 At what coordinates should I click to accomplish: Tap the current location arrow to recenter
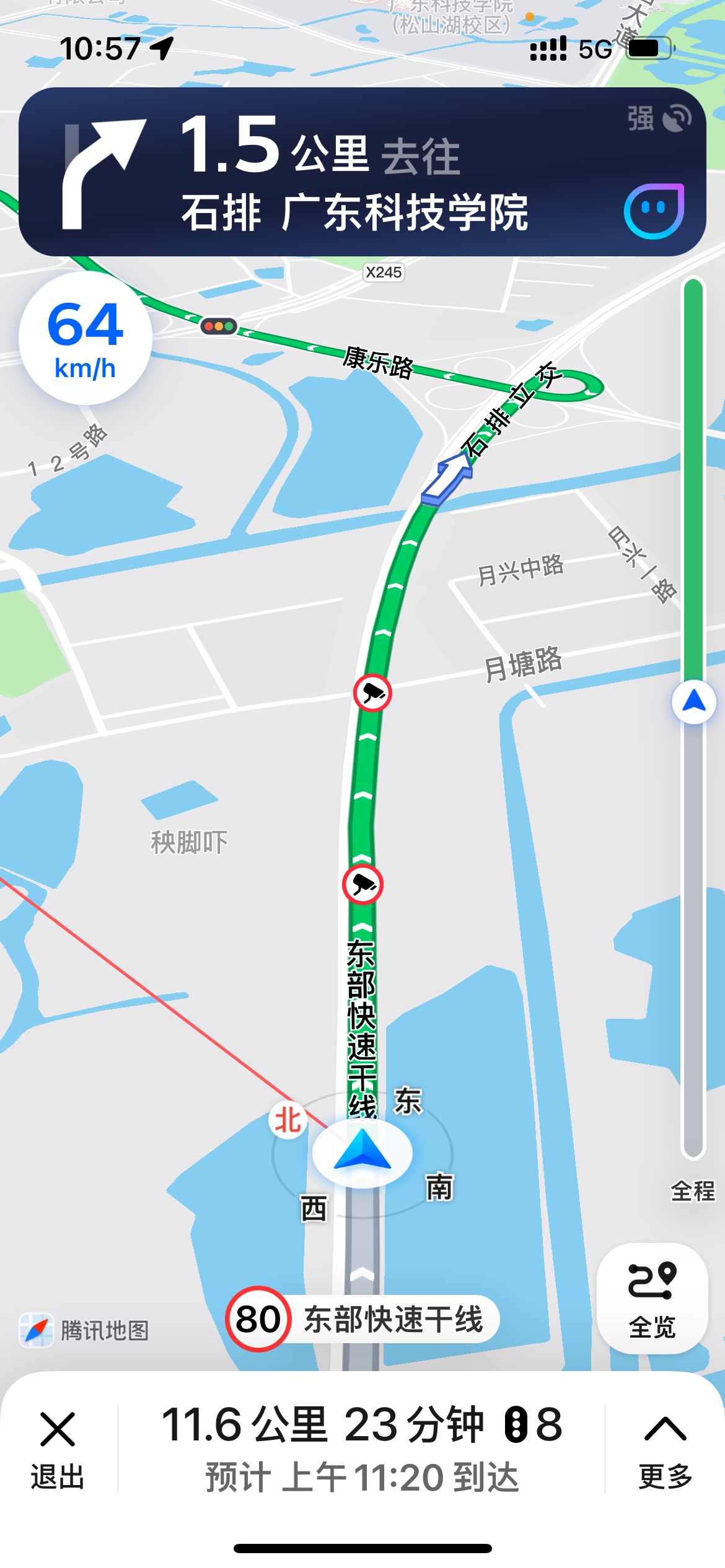tap(362, 1152)
